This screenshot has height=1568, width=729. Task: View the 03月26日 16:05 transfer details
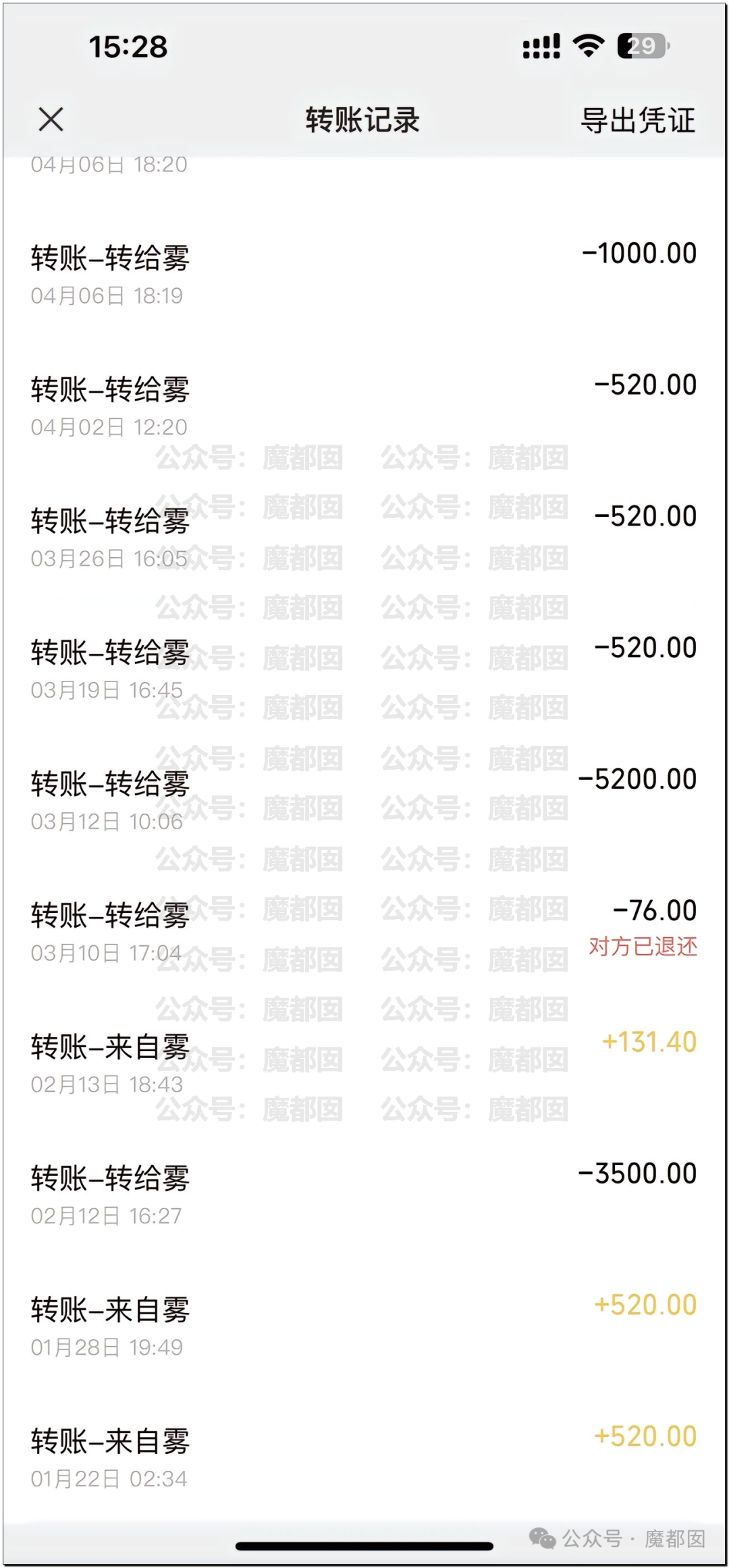coord(364,537)
